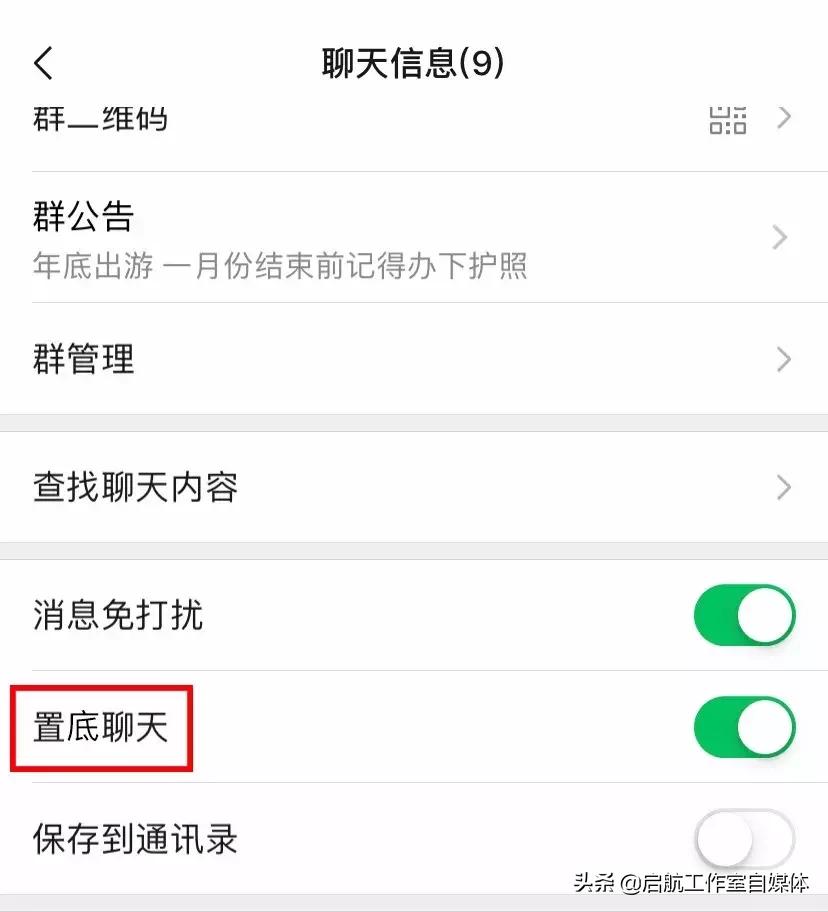
Task: Click the 消息免打扰 bell row icon area
Action: [115, 616]
